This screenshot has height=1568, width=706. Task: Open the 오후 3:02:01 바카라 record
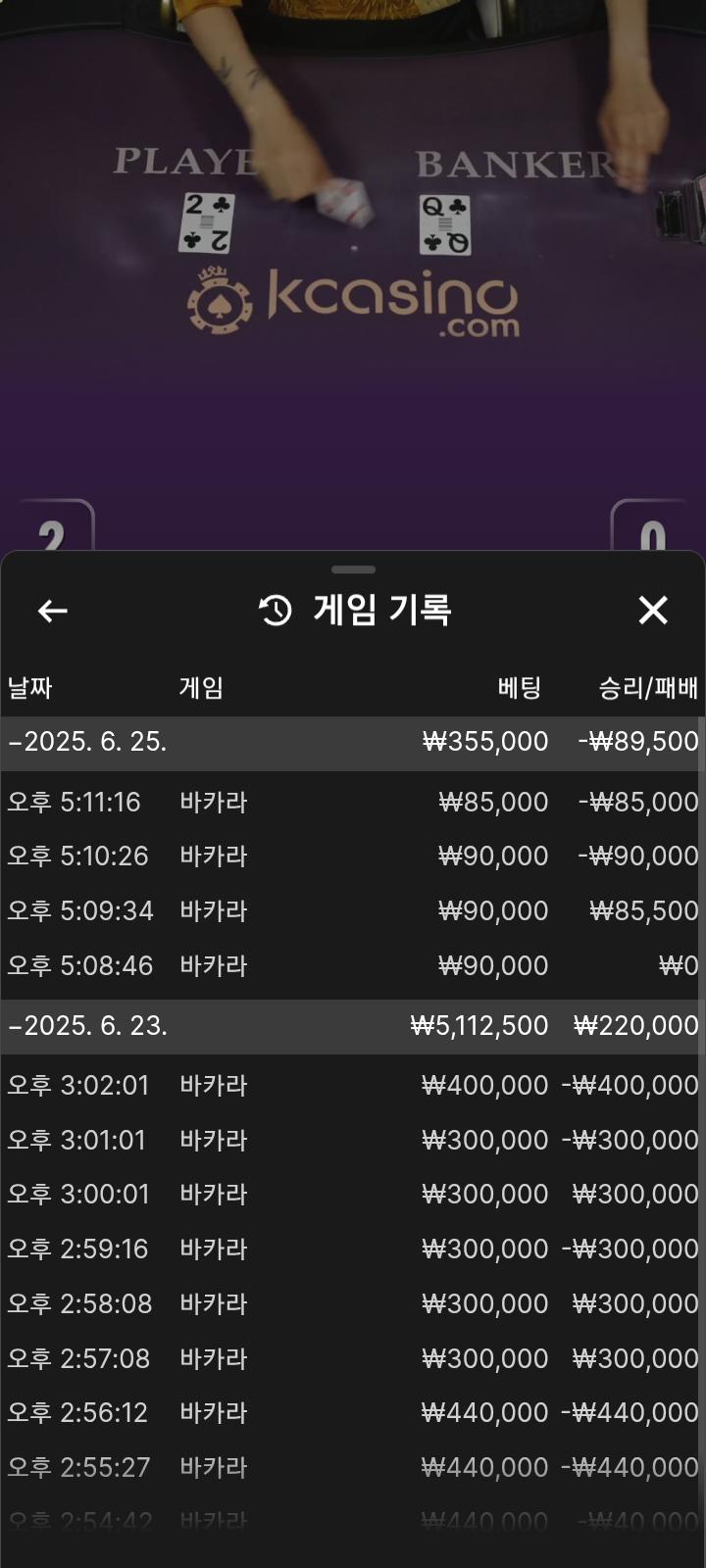(351, 1086)
